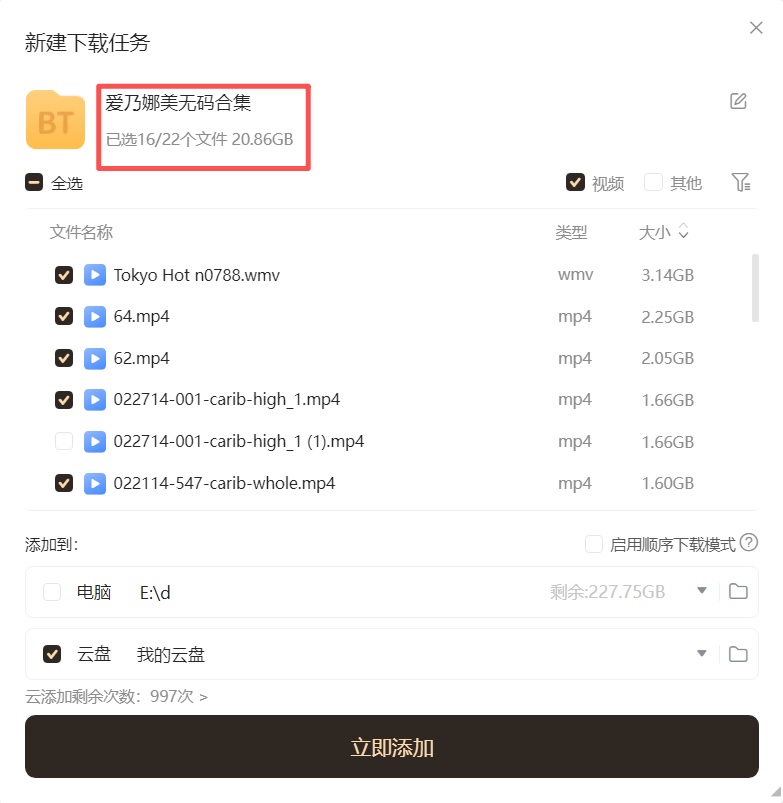Expand the E:\d path dropdown
Viewport: 783px width, 803px height.
(702, 591)
